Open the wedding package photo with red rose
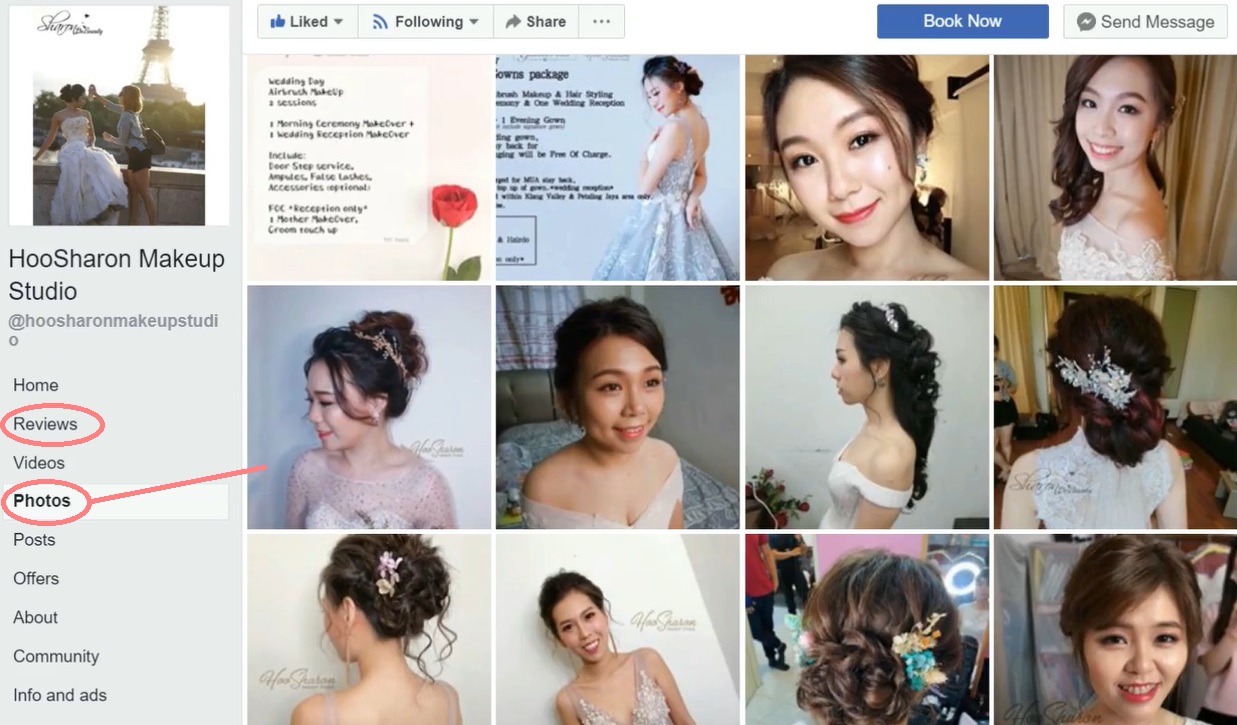This screenshot has width=1237, height=725. [x=369, y=167]
